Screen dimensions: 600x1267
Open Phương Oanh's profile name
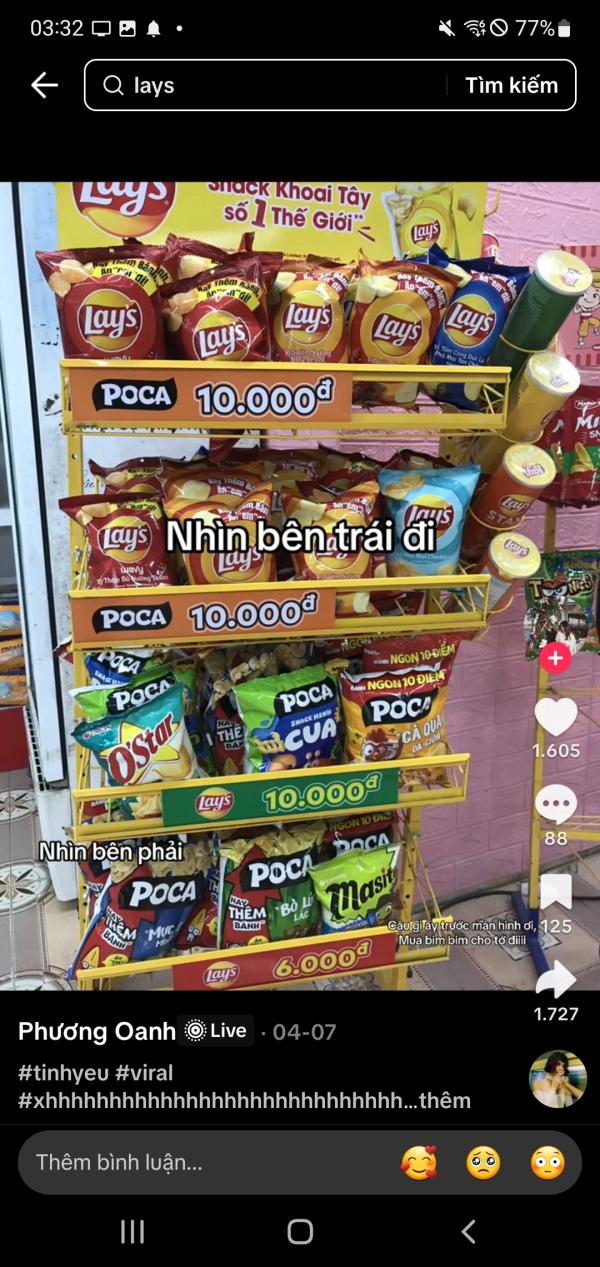point(96,1031)
